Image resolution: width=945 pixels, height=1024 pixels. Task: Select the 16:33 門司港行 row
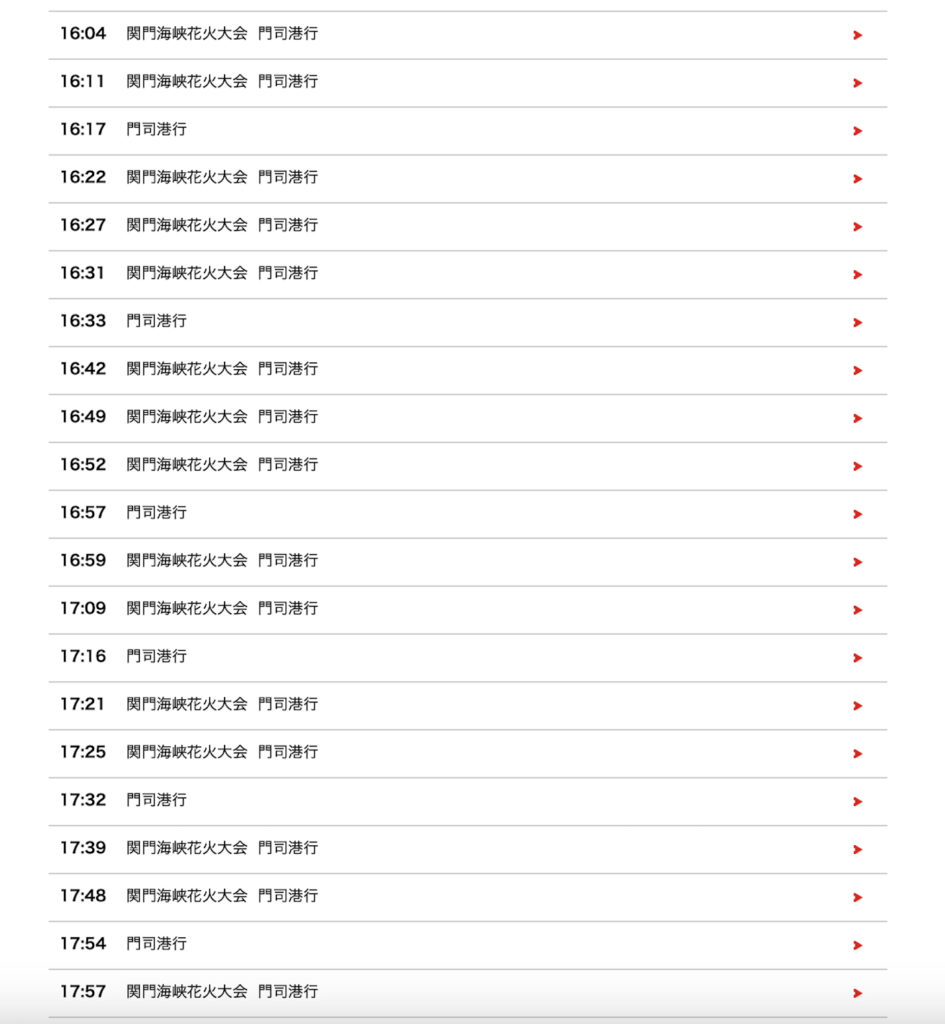point(467,321)
